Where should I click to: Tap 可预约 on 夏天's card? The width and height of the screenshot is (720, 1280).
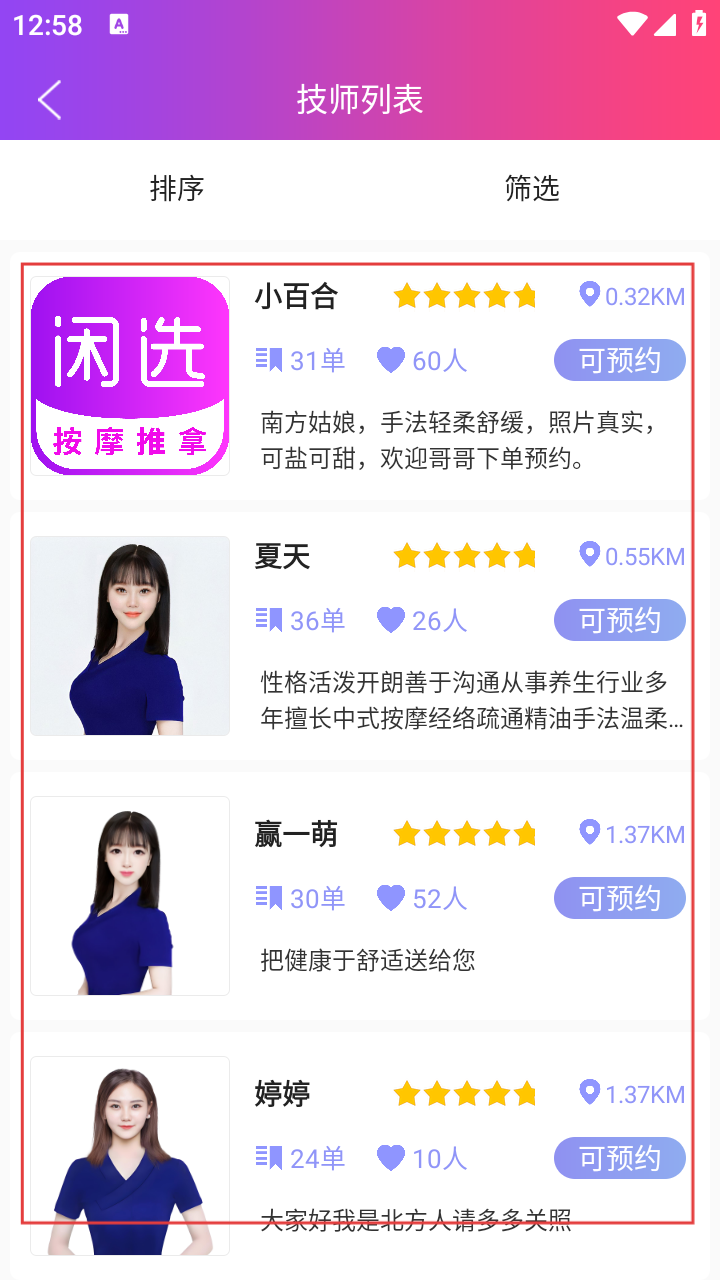[x=619, y=620]
